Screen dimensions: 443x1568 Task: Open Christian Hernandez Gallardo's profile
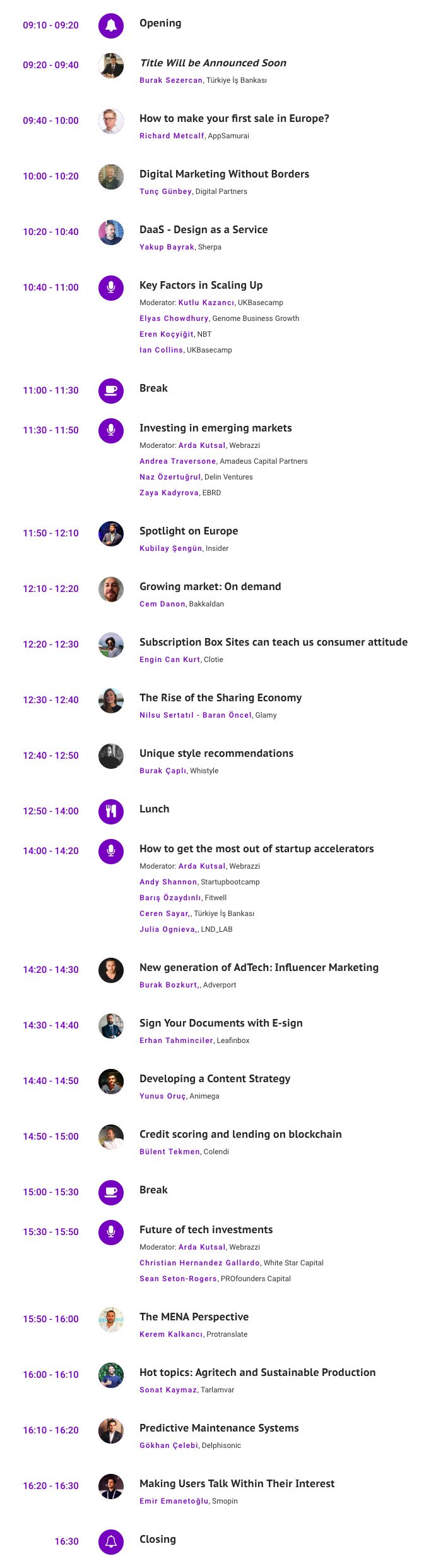[199, 1263]
